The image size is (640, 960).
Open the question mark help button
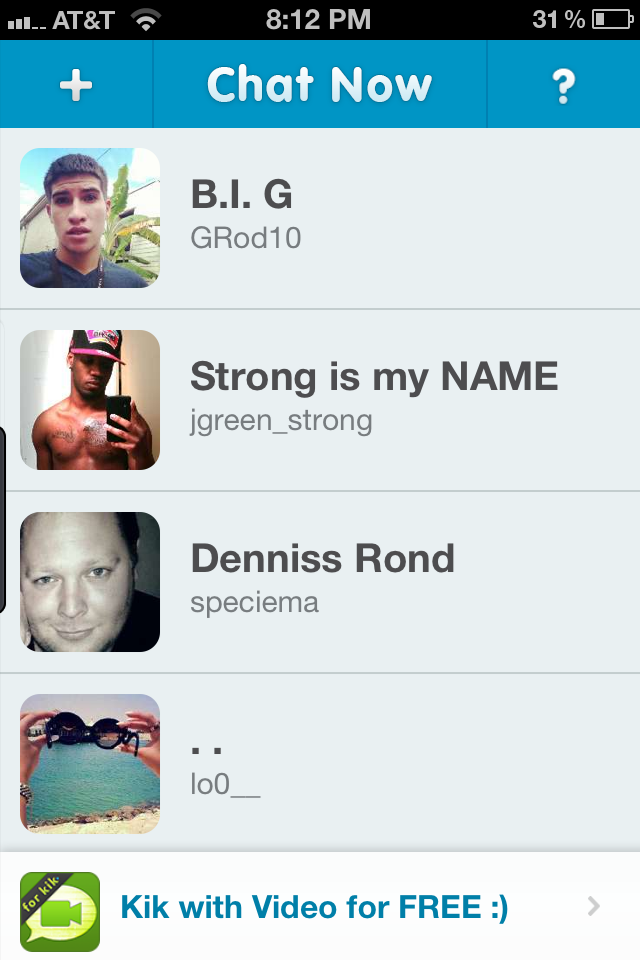(x=563, y=86)
